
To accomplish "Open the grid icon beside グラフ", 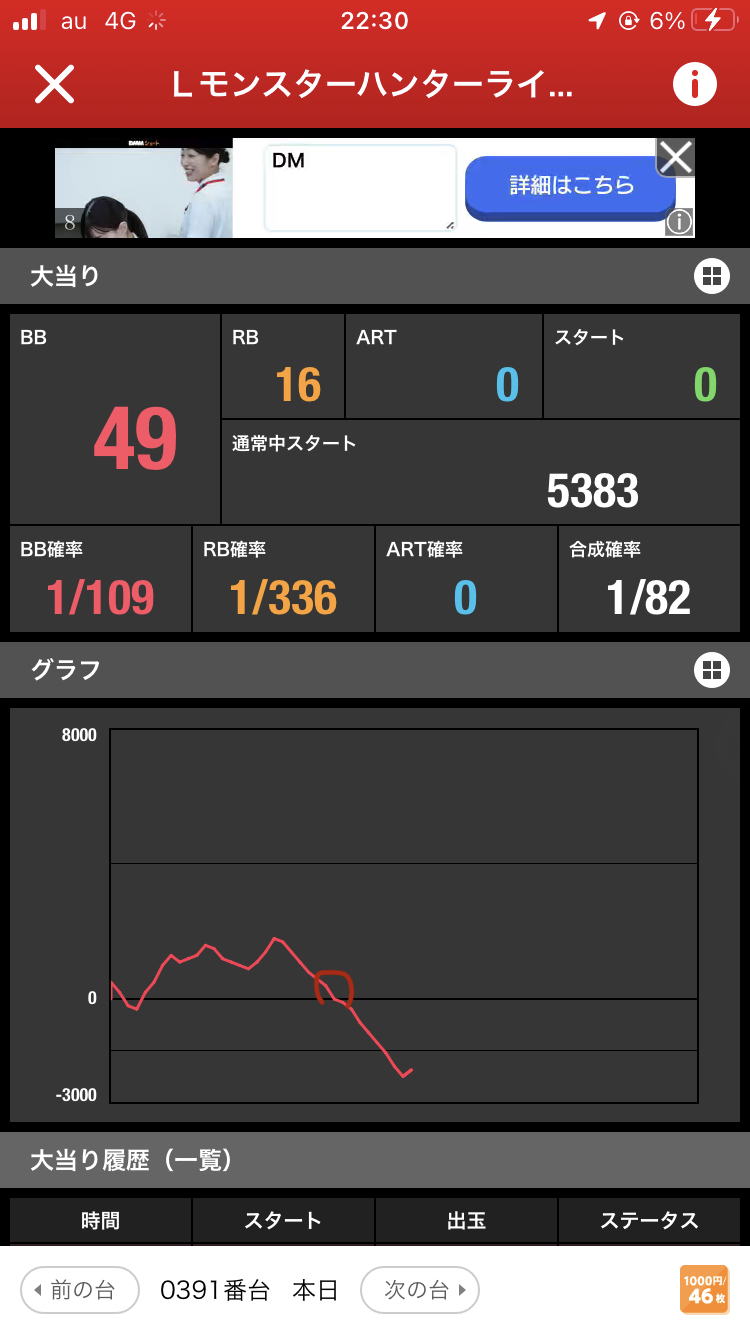I will pos(711,670).
